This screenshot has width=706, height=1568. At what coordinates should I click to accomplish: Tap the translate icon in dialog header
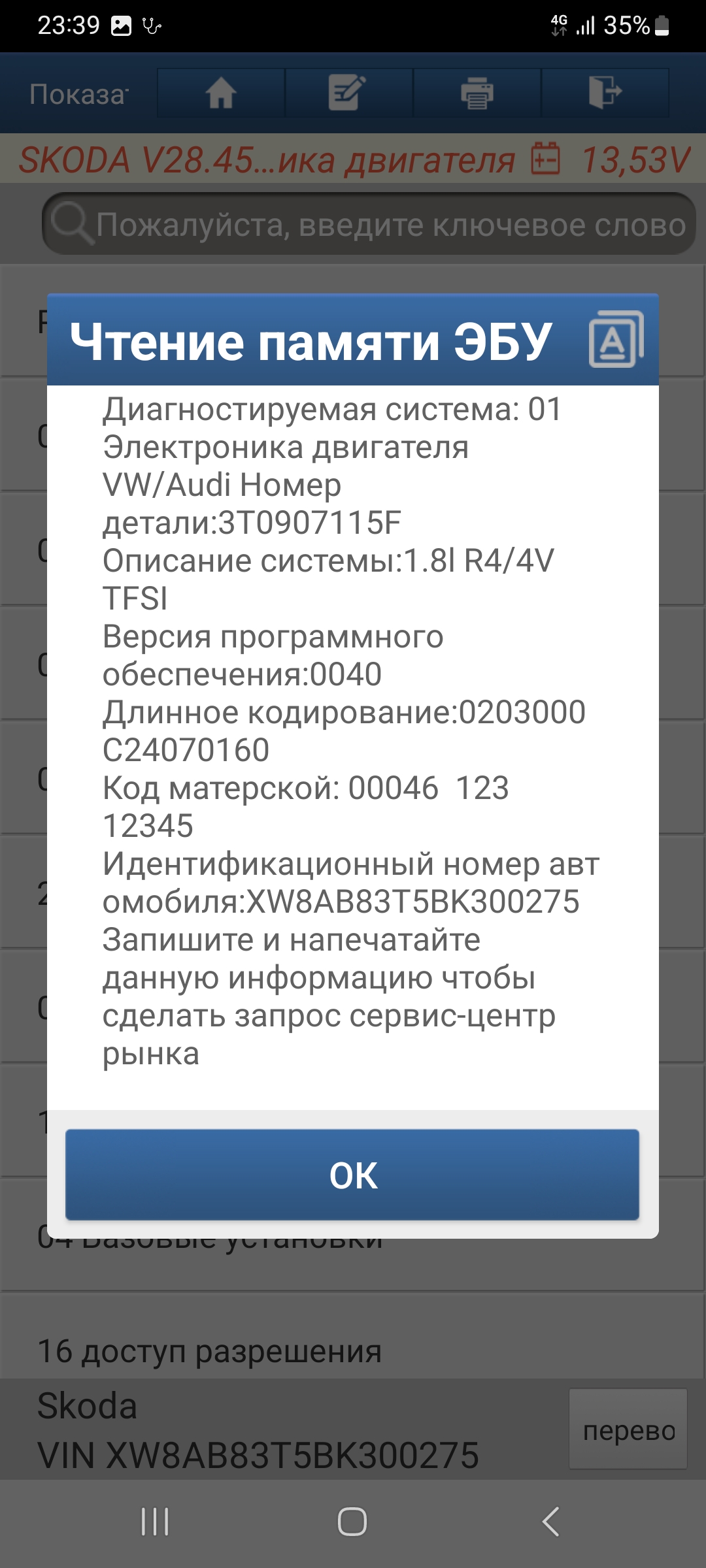[615, 340]
